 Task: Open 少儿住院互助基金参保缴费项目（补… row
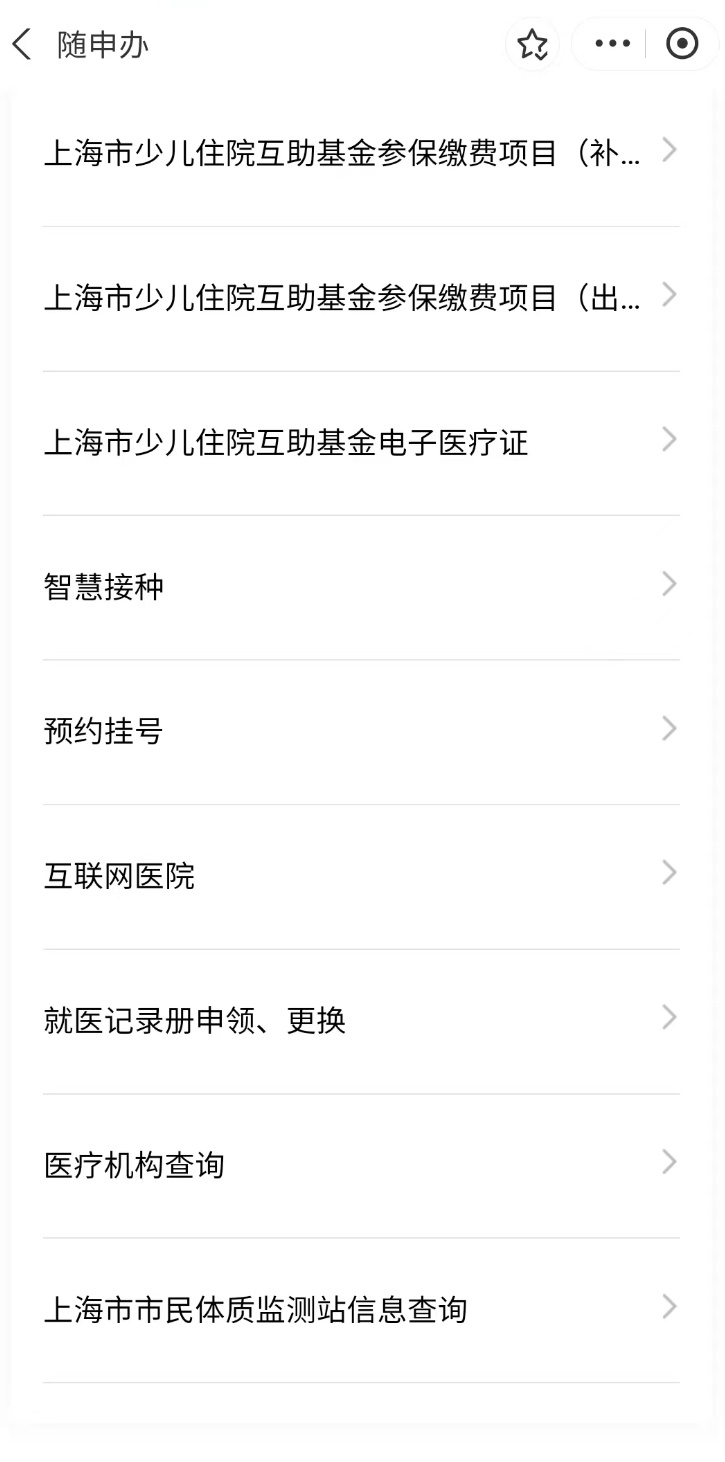click(360, 153)
